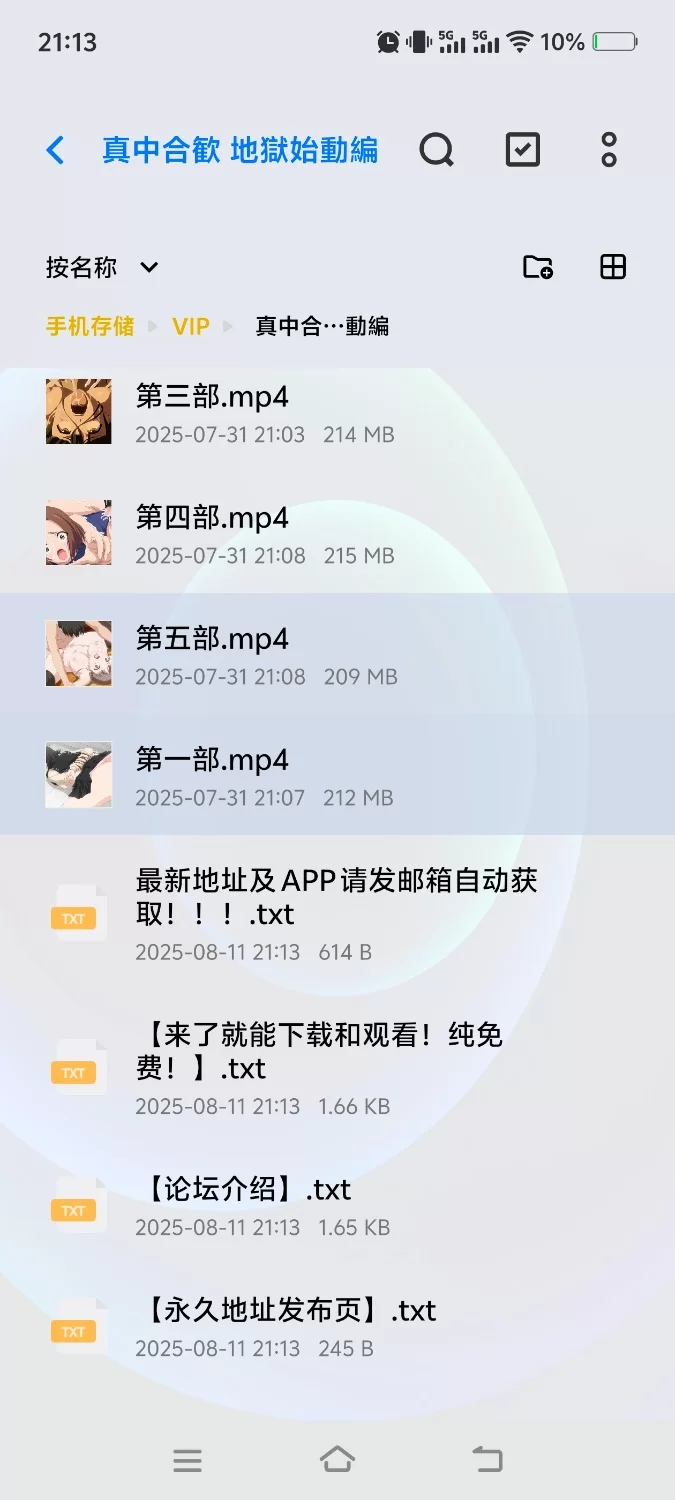Enter multi-select mode via checkbox icon

click(x=522, y=150)
